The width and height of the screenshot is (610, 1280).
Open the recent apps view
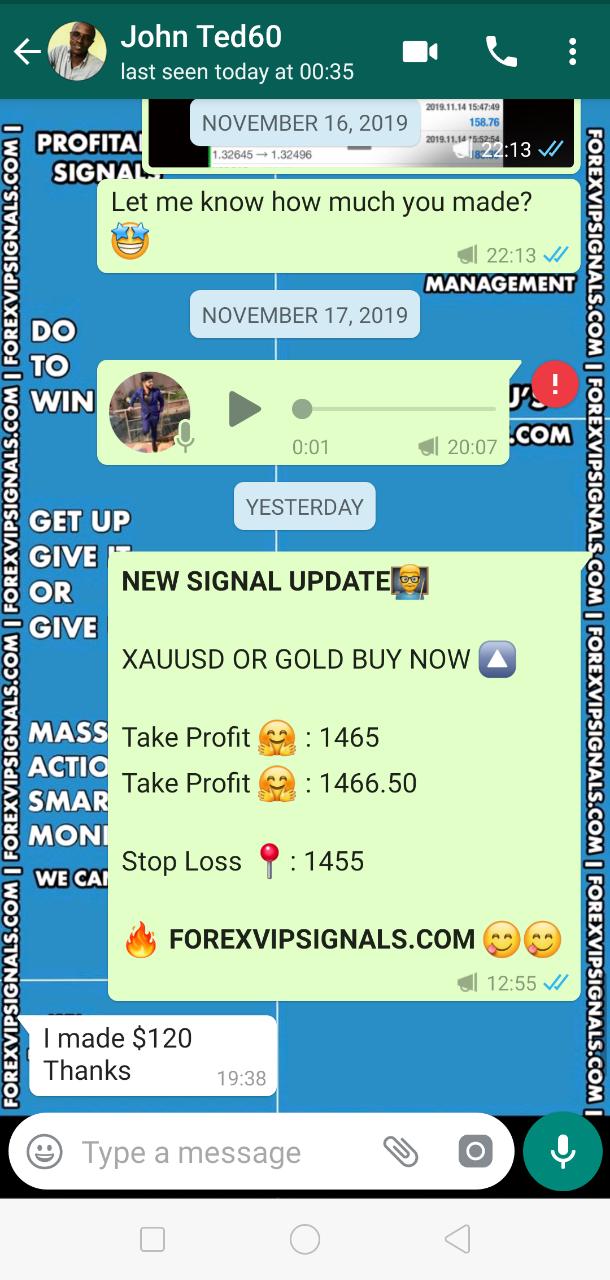pos(153,1240)
